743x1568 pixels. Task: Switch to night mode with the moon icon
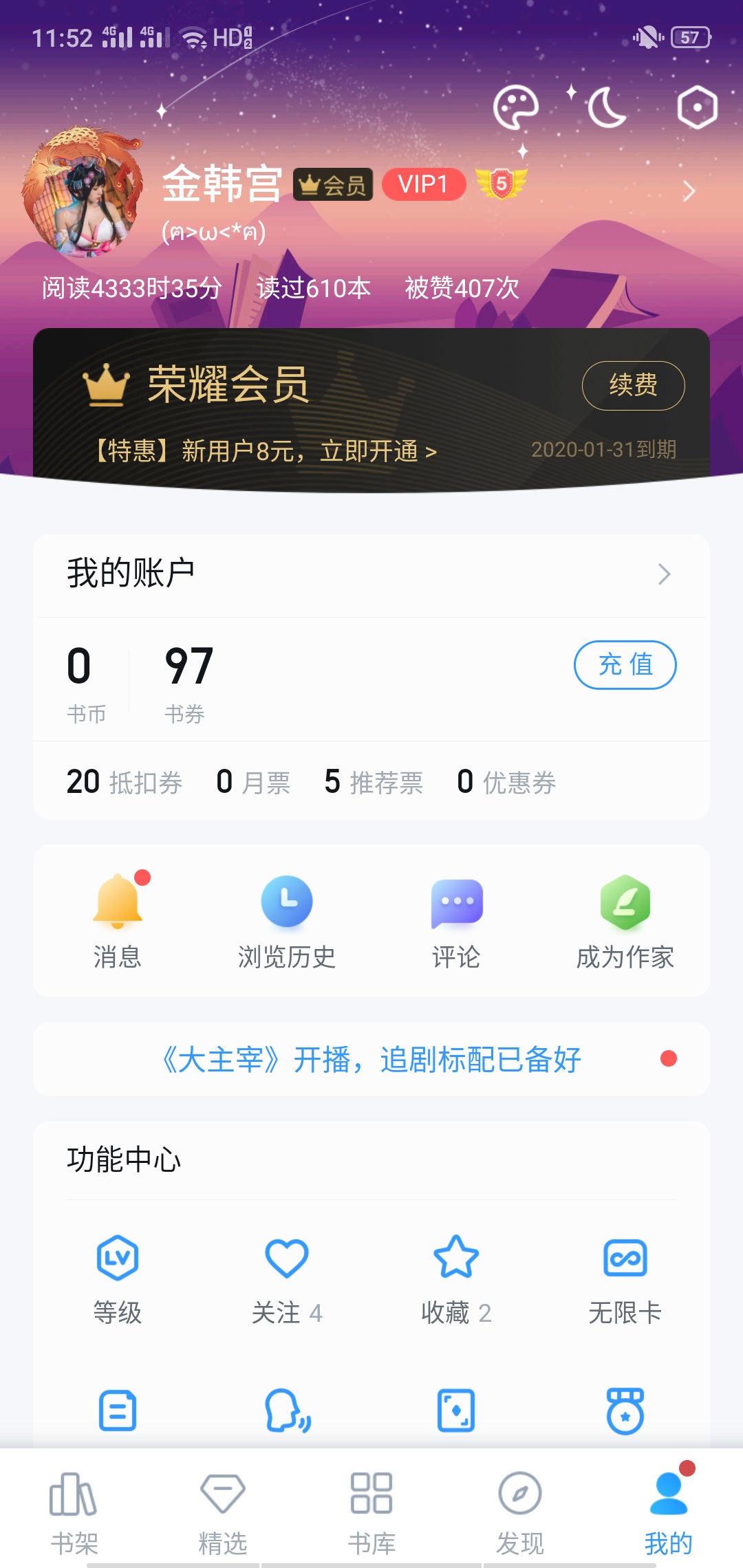pyautogui.click(x=606, y=109)
